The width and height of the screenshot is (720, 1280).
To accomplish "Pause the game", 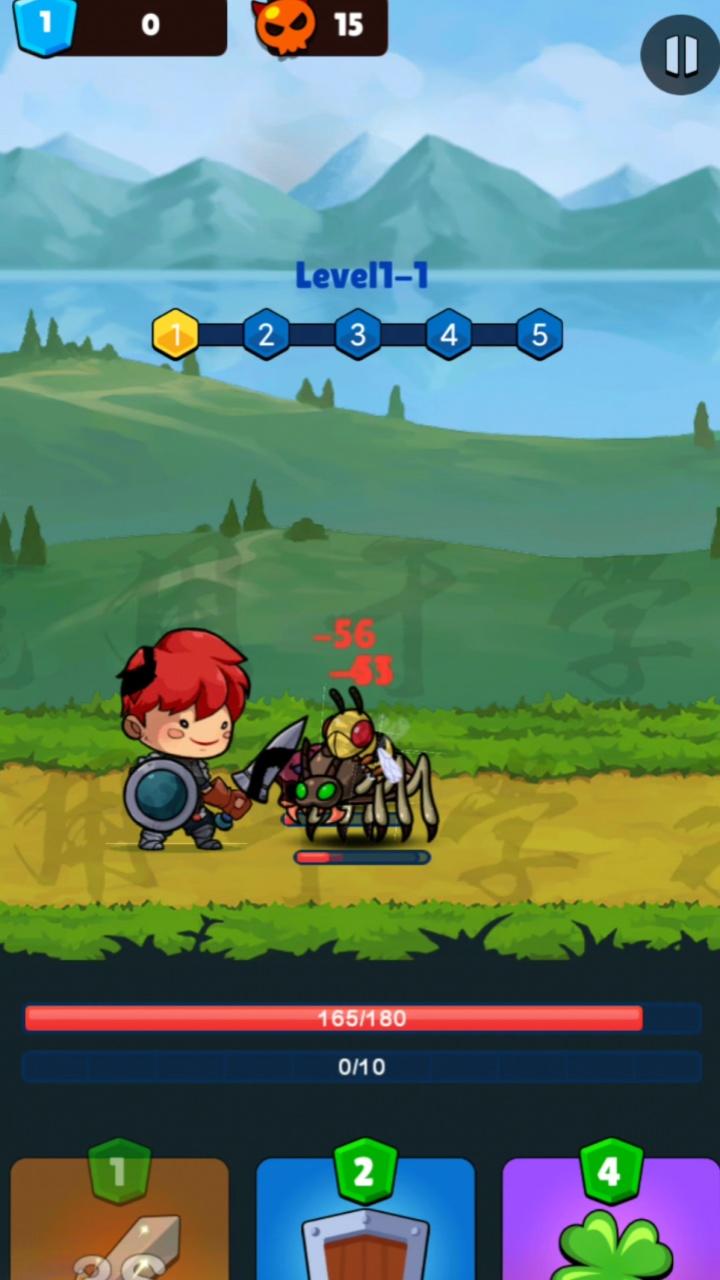I will tap(680, 55).
